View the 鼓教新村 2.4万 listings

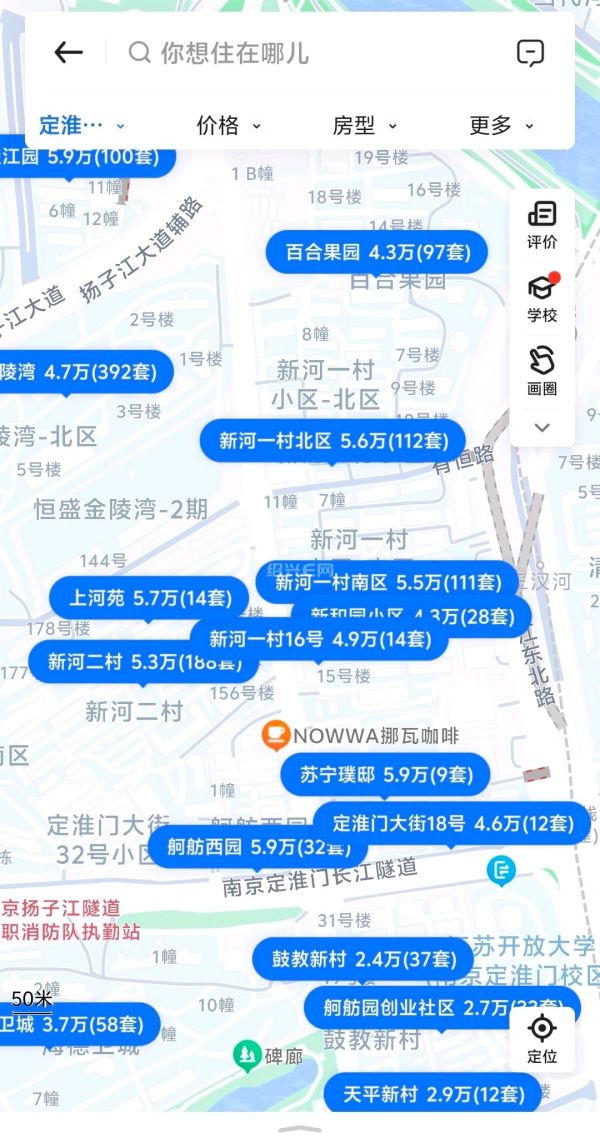361,959
